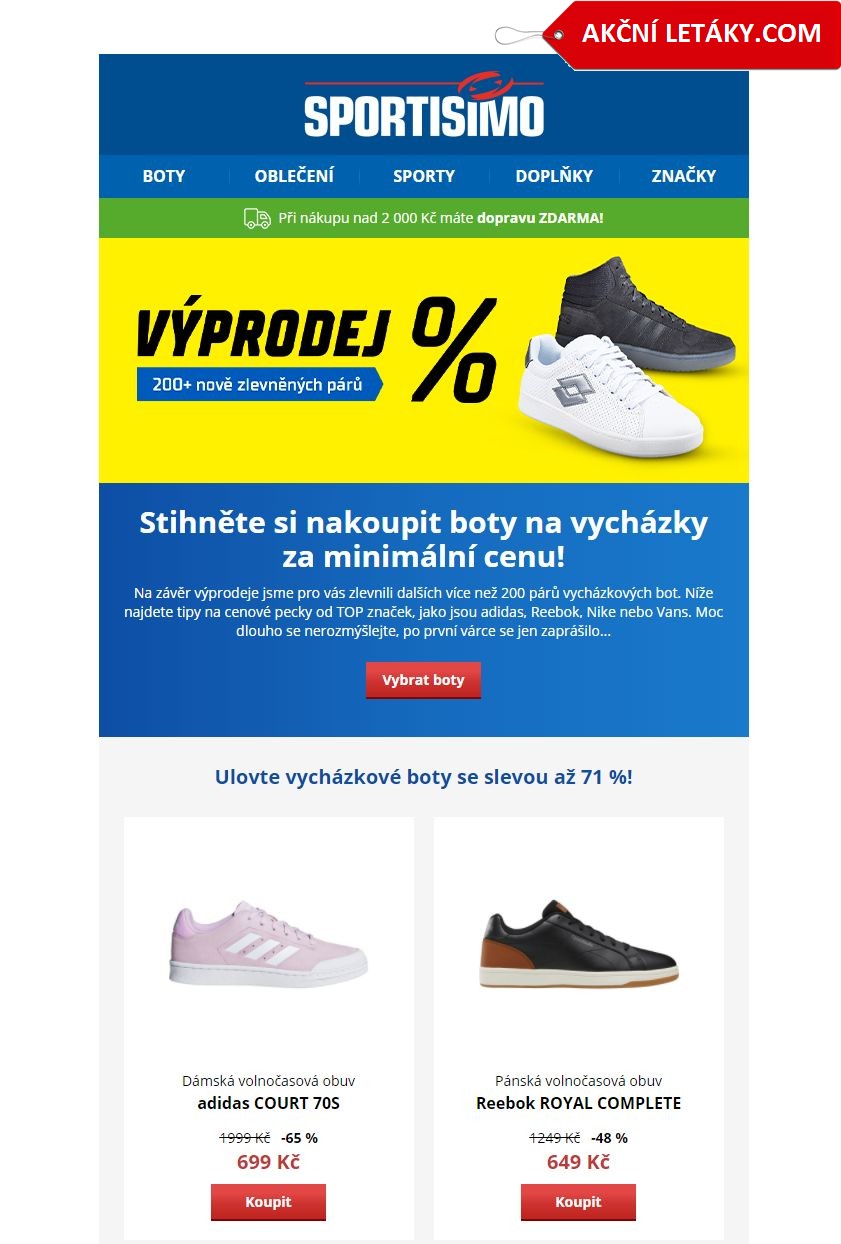Browse the ZNAČKY section
The image size is (841, 1244).
pos(684,176)
